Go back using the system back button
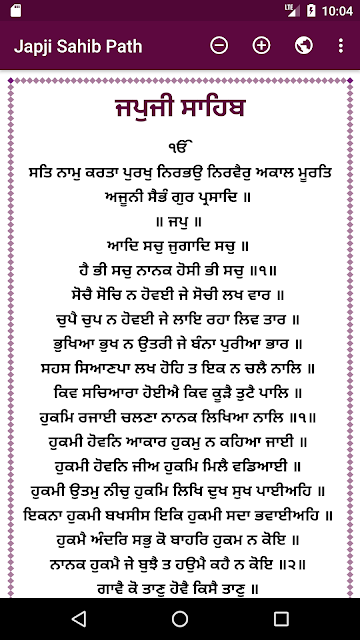Viewport: 360px width, 640px height. (79, 619)
